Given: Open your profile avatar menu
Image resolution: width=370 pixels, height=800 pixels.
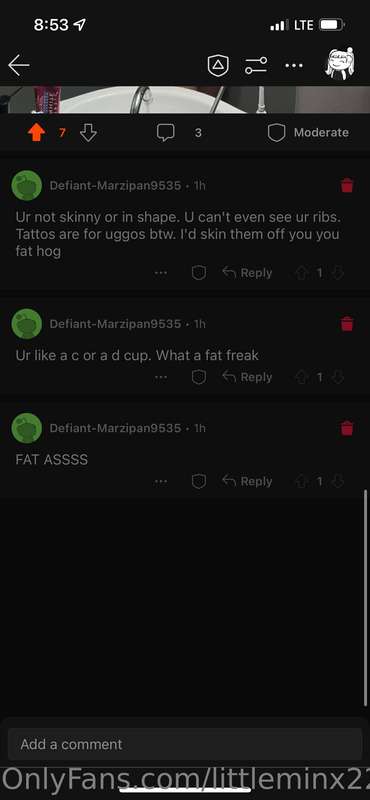Looking at the screenshot, I should tap(340, 63).
